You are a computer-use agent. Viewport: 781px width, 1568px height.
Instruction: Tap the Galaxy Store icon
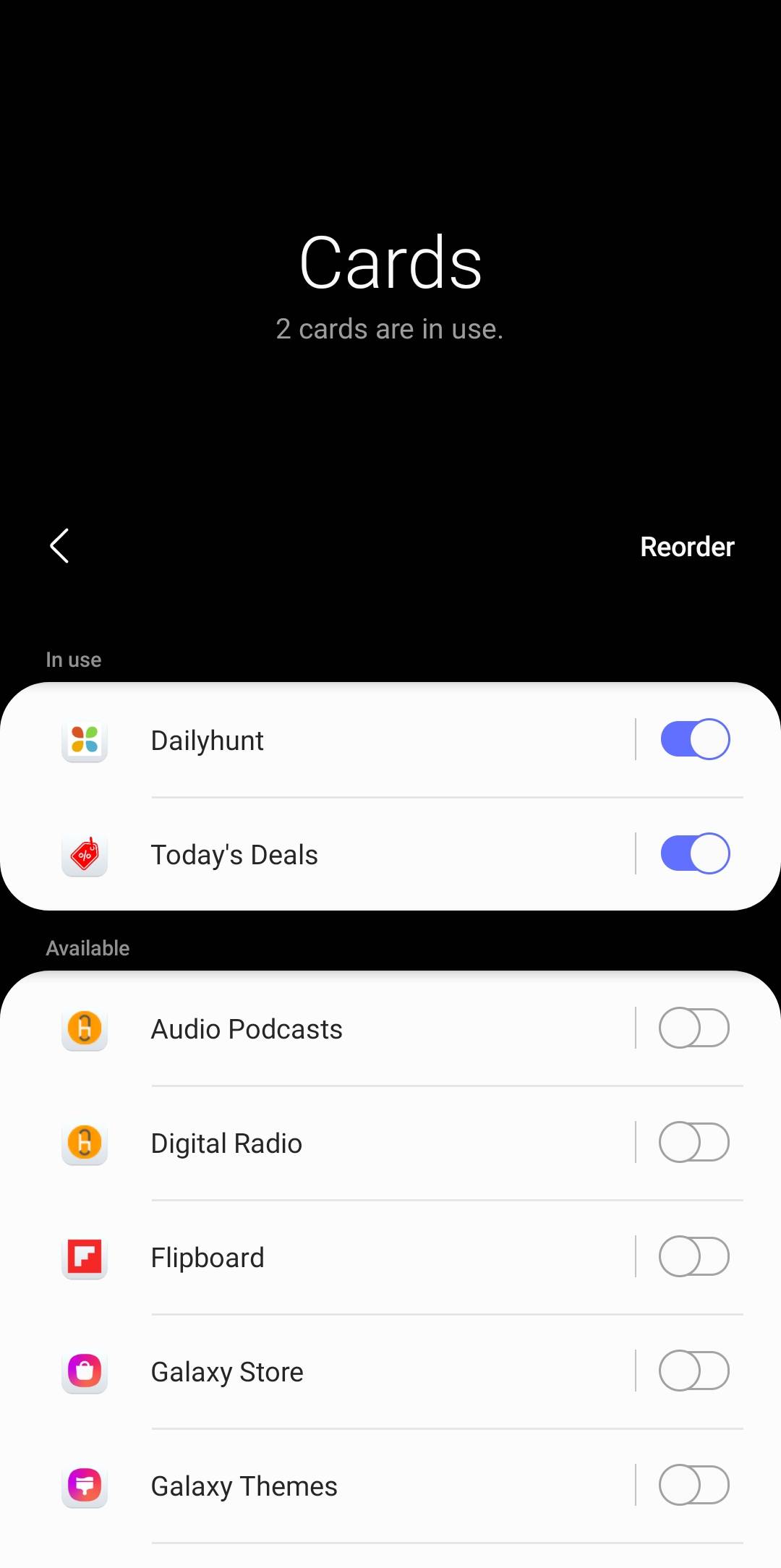[x=85, y=1371]
